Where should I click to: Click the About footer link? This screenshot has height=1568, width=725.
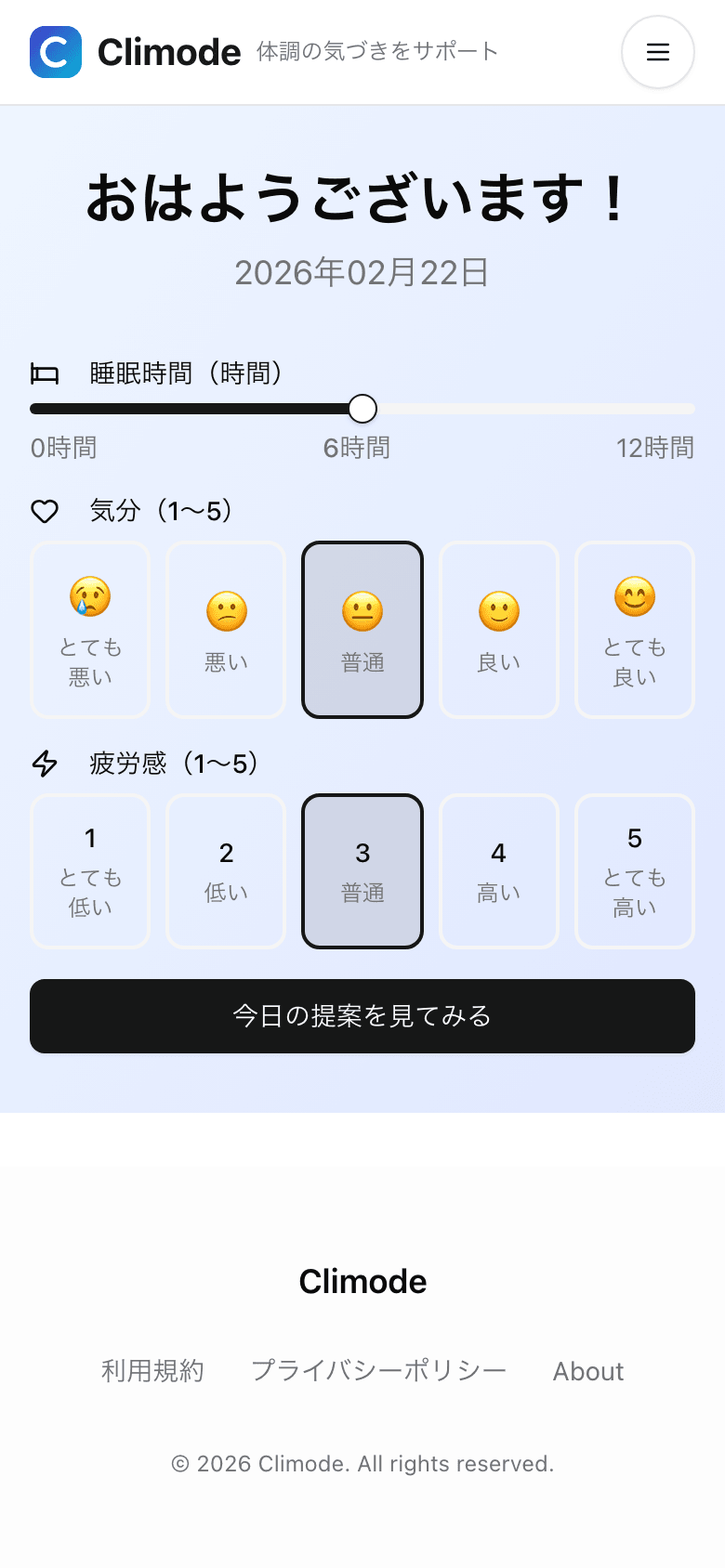(x=587, y=1370)
